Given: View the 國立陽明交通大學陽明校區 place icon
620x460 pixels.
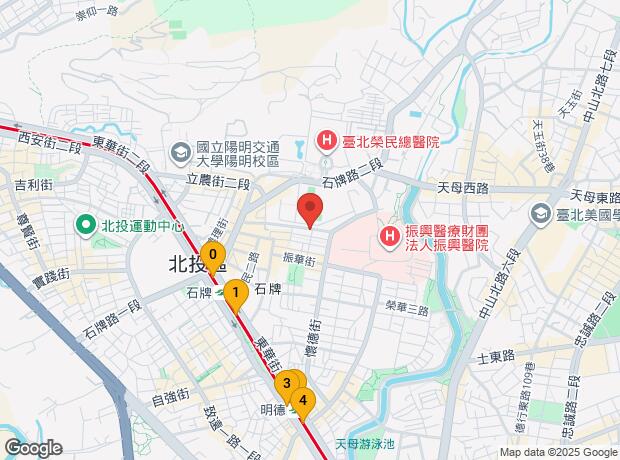Looking at the screenshot, I should click(180, 151).
